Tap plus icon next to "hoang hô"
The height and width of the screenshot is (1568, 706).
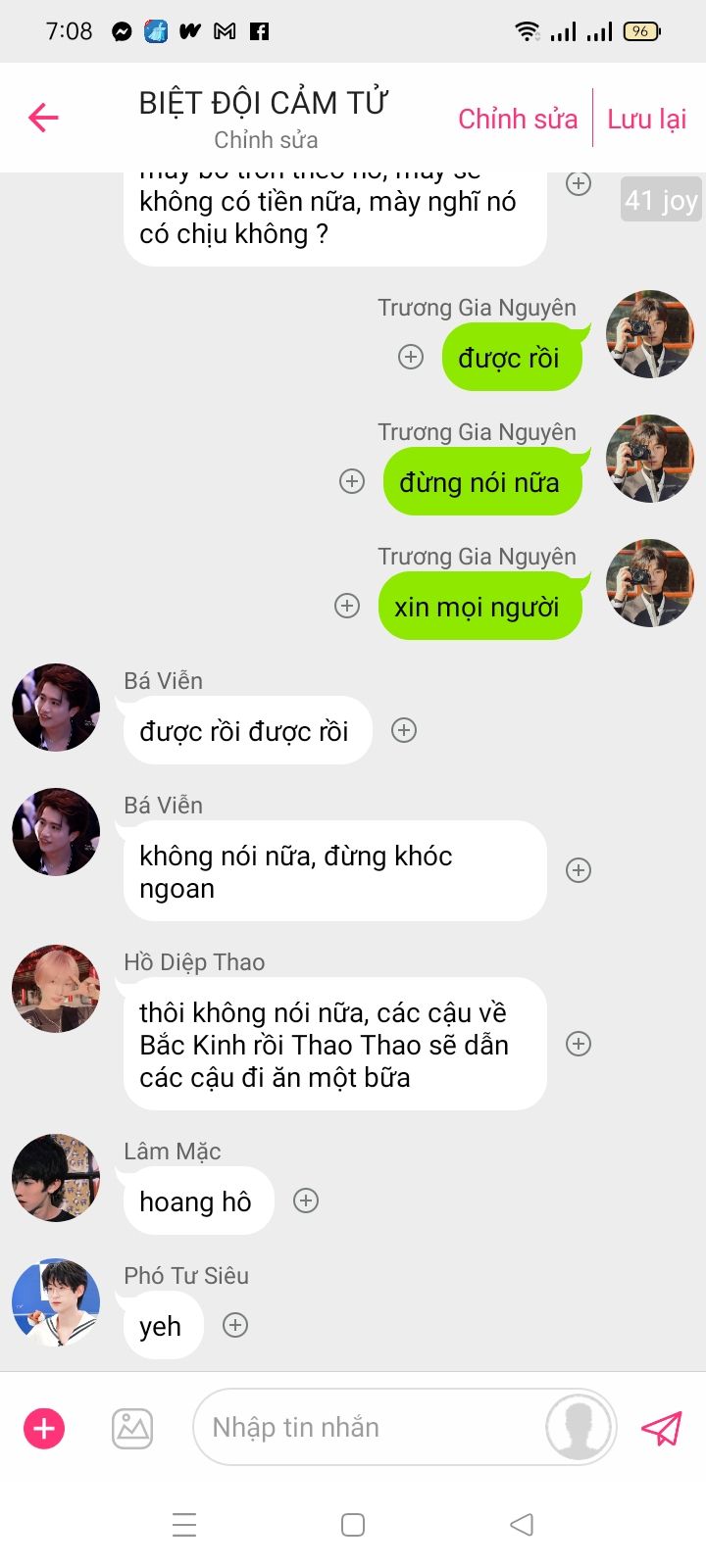306,1200
